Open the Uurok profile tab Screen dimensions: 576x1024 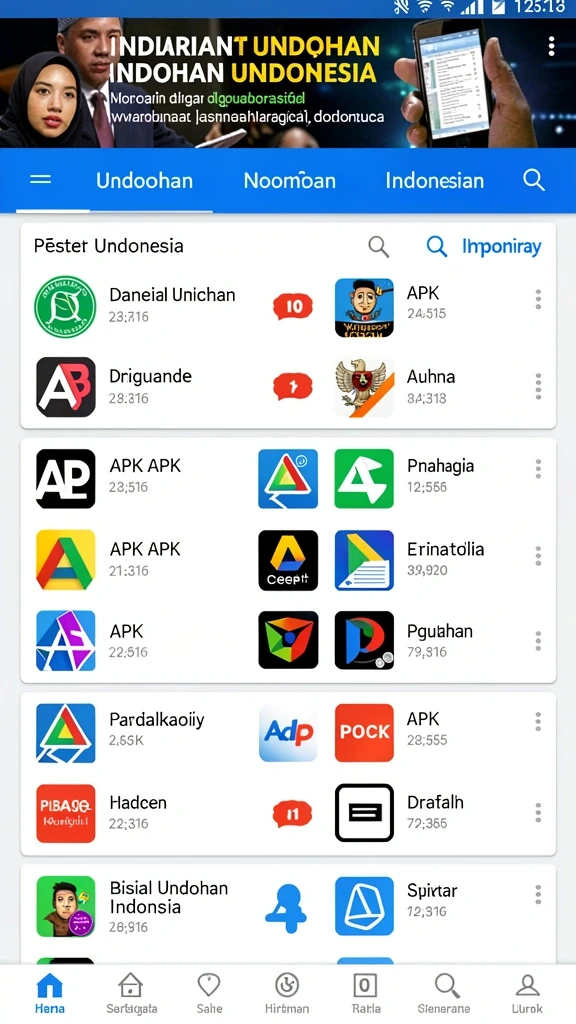tap(527, 993)
